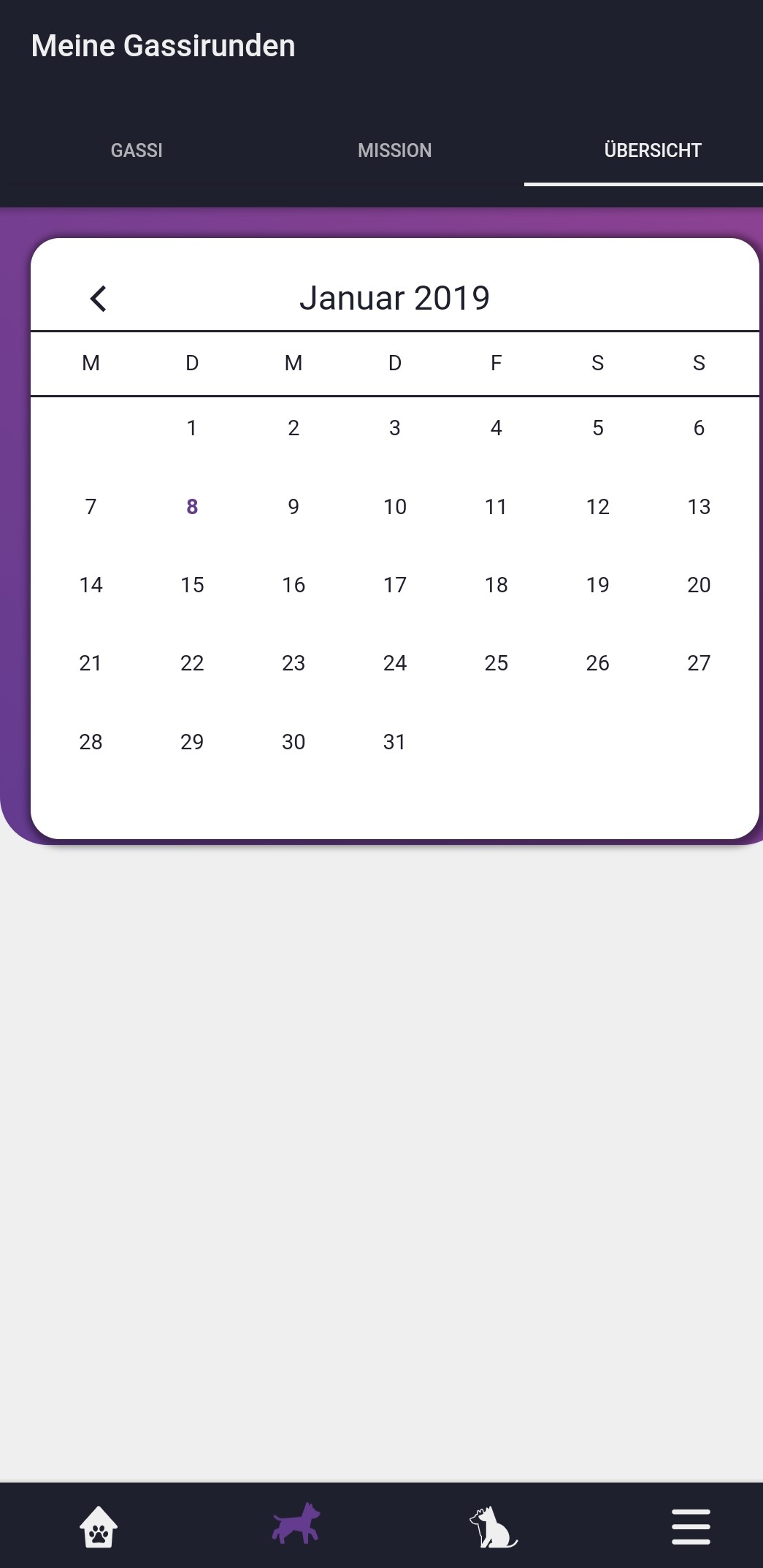Choose January 15 in the calendar
Image resolution: width=763 pixels, height=1568 pixels.
coord(192,585)
